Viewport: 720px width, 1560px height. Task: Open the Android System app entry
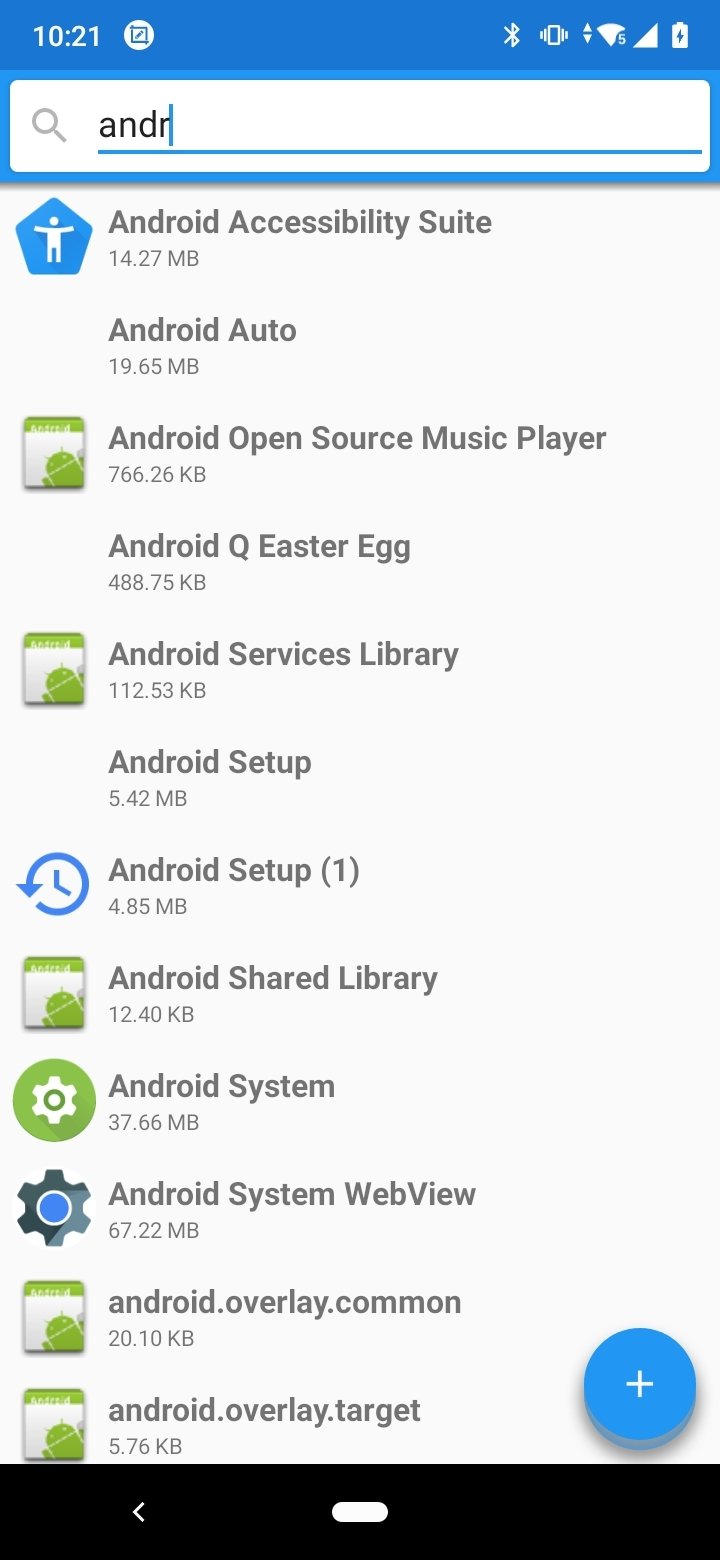click(360, 1100)
